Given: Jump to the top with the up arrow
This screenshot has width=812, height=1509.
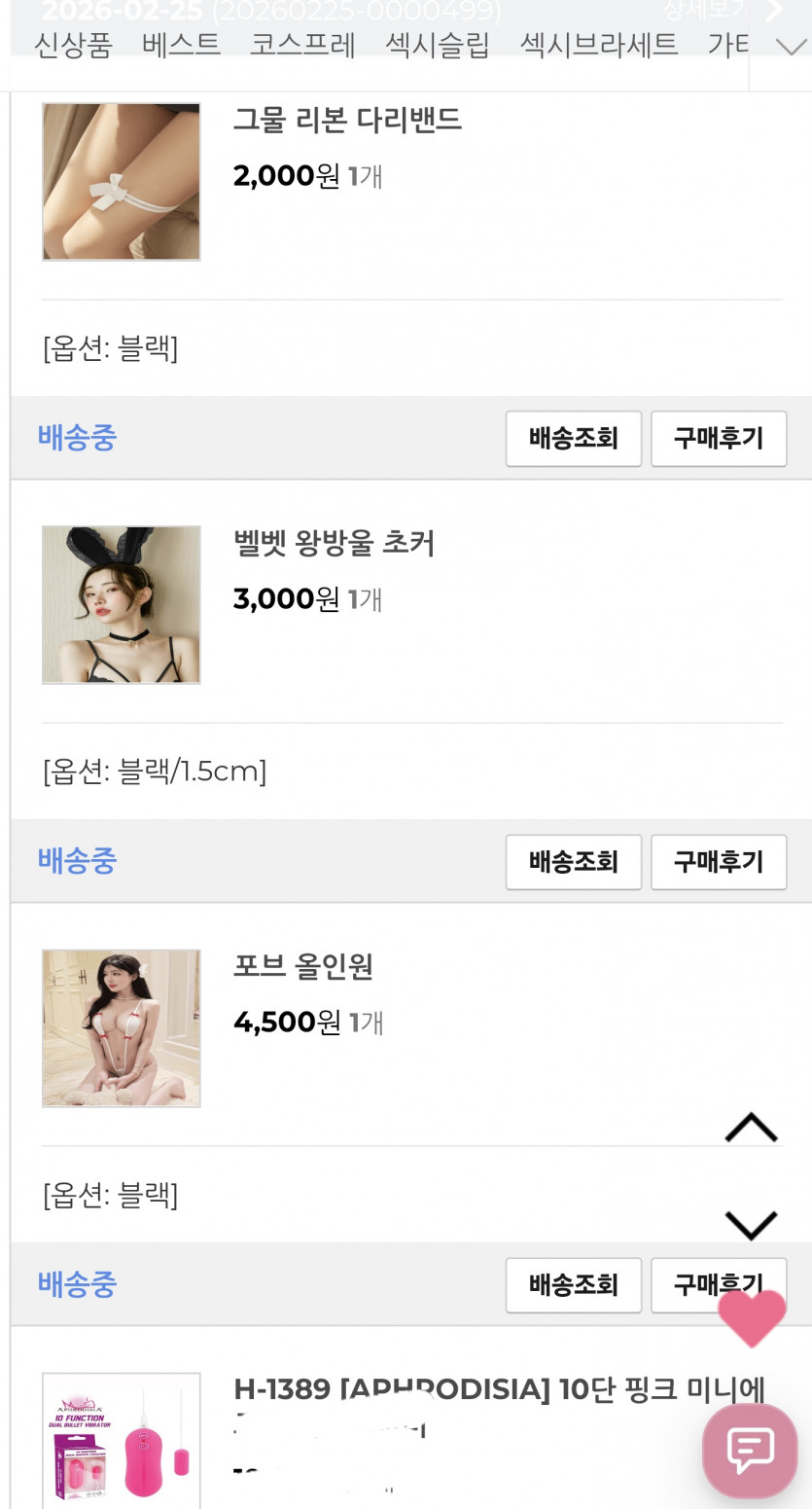Looking at the screenshot, I should pos(751,1128).
